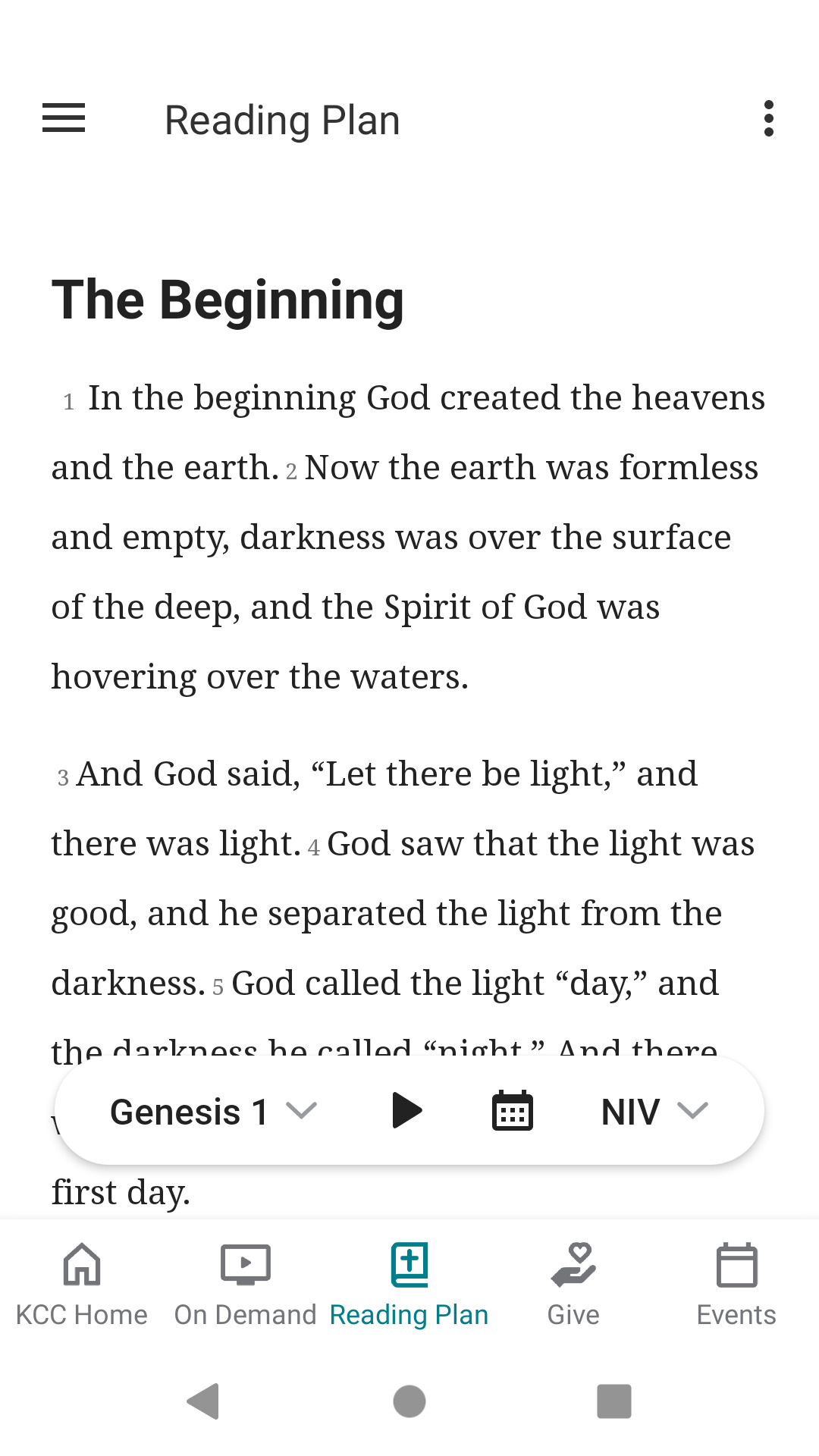Viewport: 819px width, 1456px height.
Task: Go to the device home screen
Action: [x=409, y=1401]
